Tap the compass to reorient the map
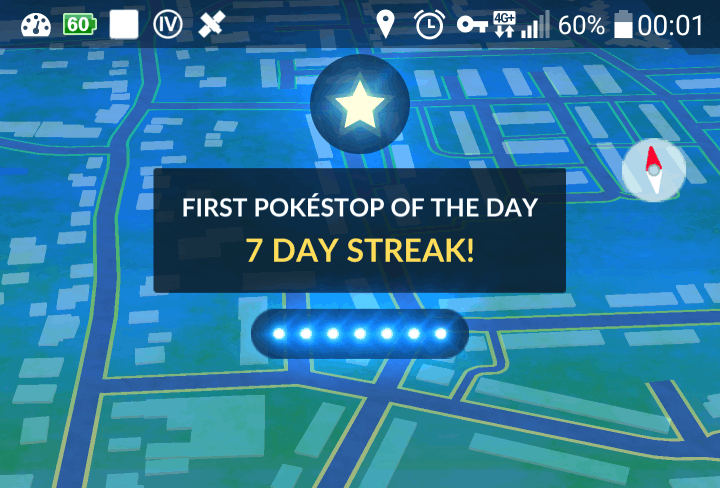 (x=653, y=169)
